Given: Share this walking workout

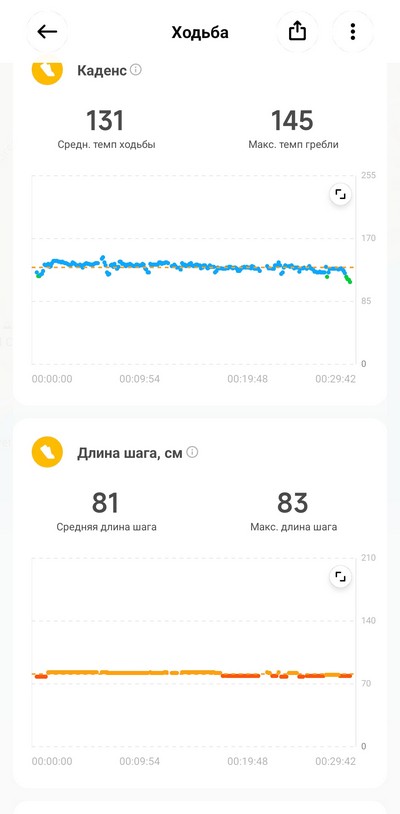Looking at the screenshot, I should coord(297,32).
